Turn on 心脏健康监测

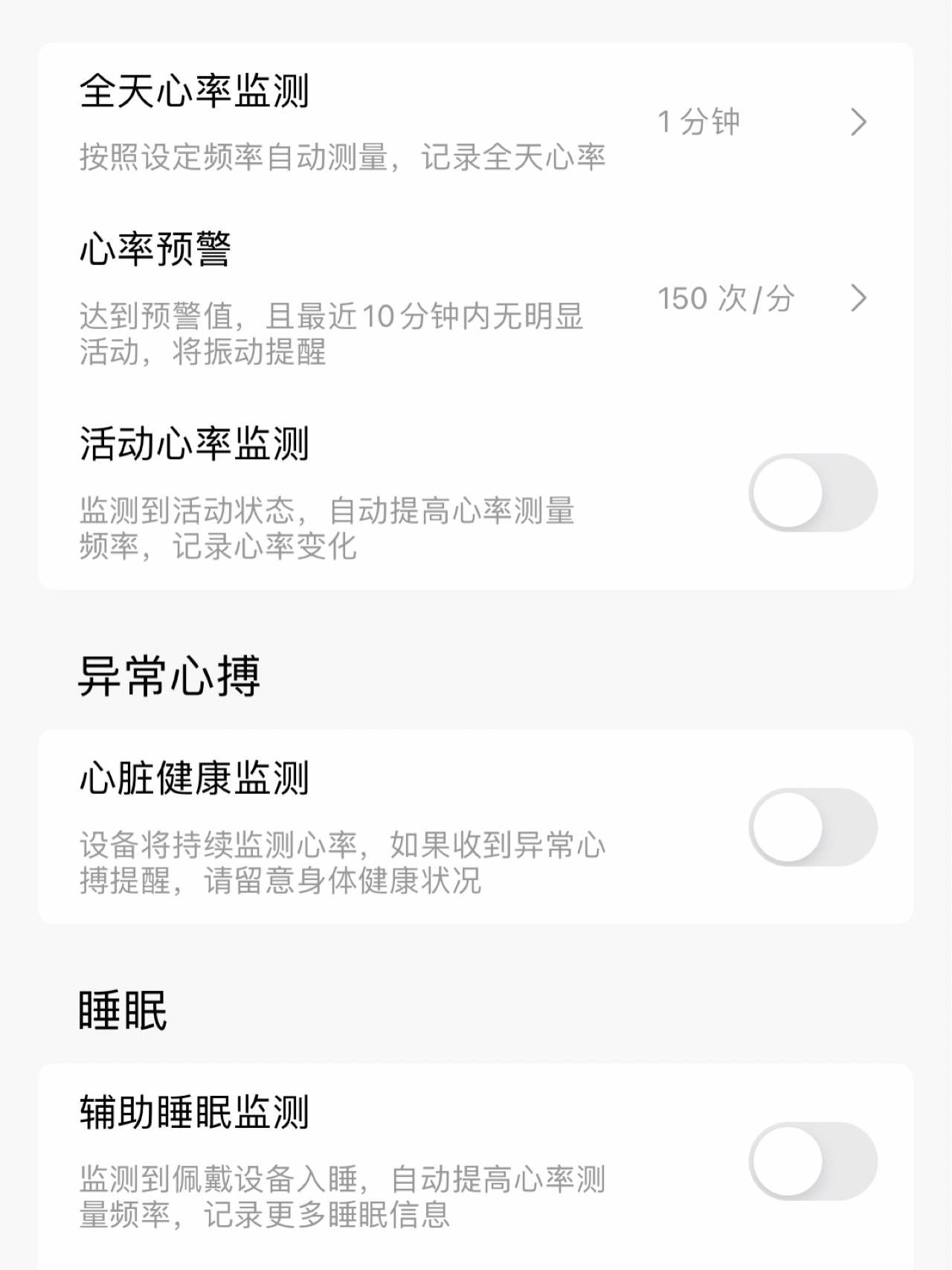pyautogui.click(x=813, y=827)
